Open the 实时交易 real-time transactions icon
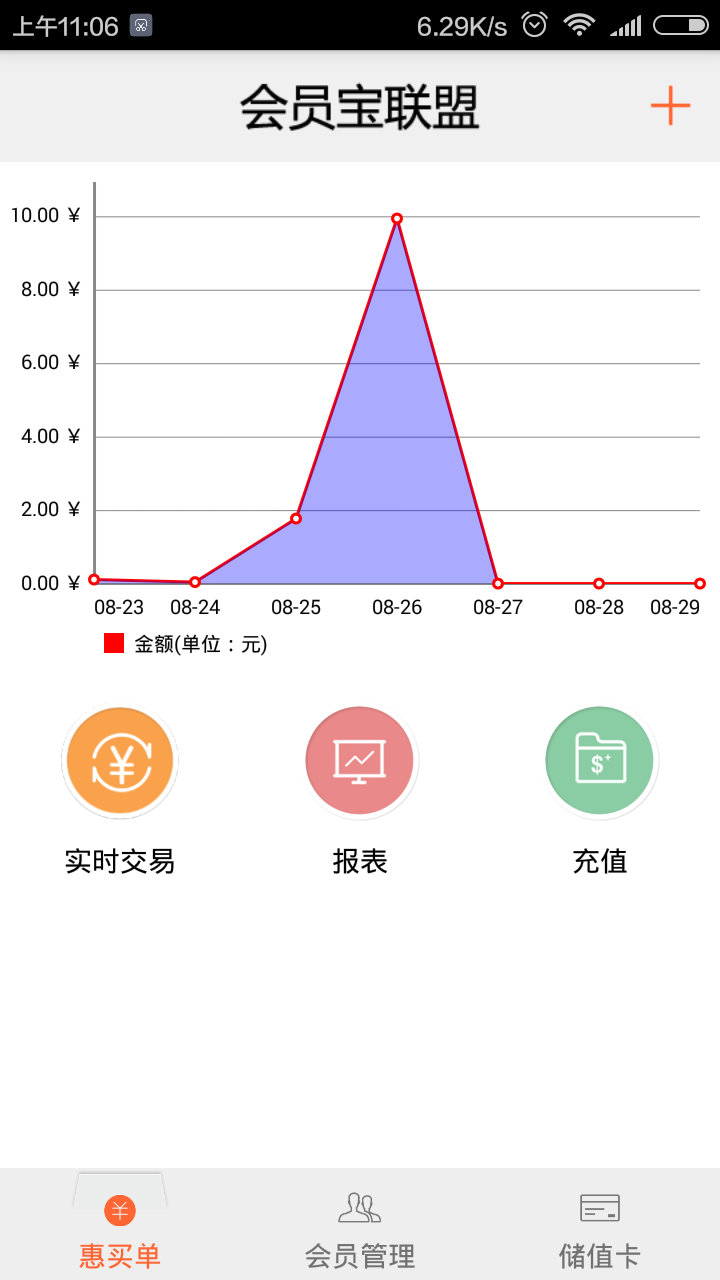This screenshot has height=1280, width=720. (120, 760)
